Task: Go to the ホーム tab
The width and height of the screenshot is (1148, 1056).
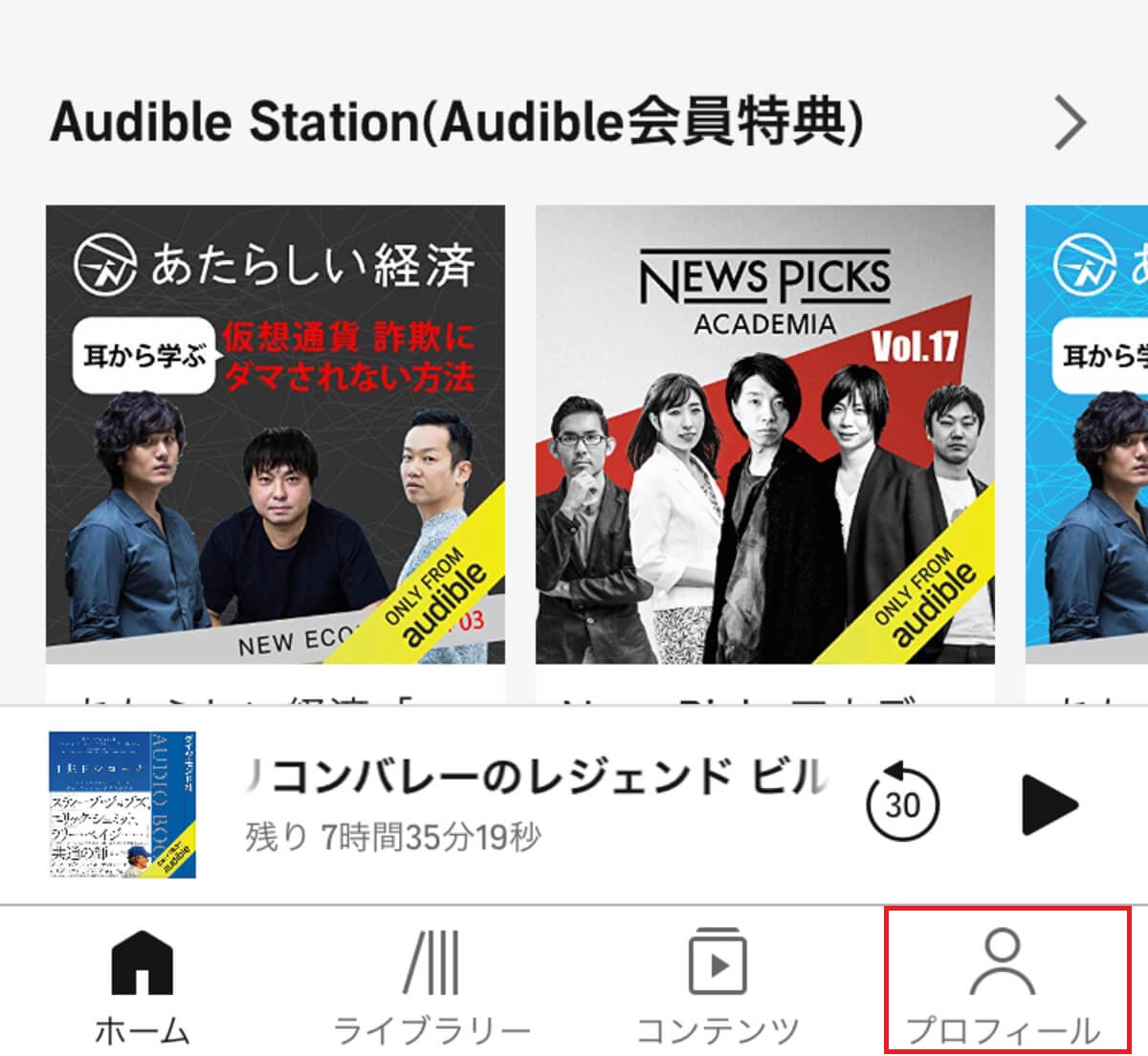Action: (142, 985)
